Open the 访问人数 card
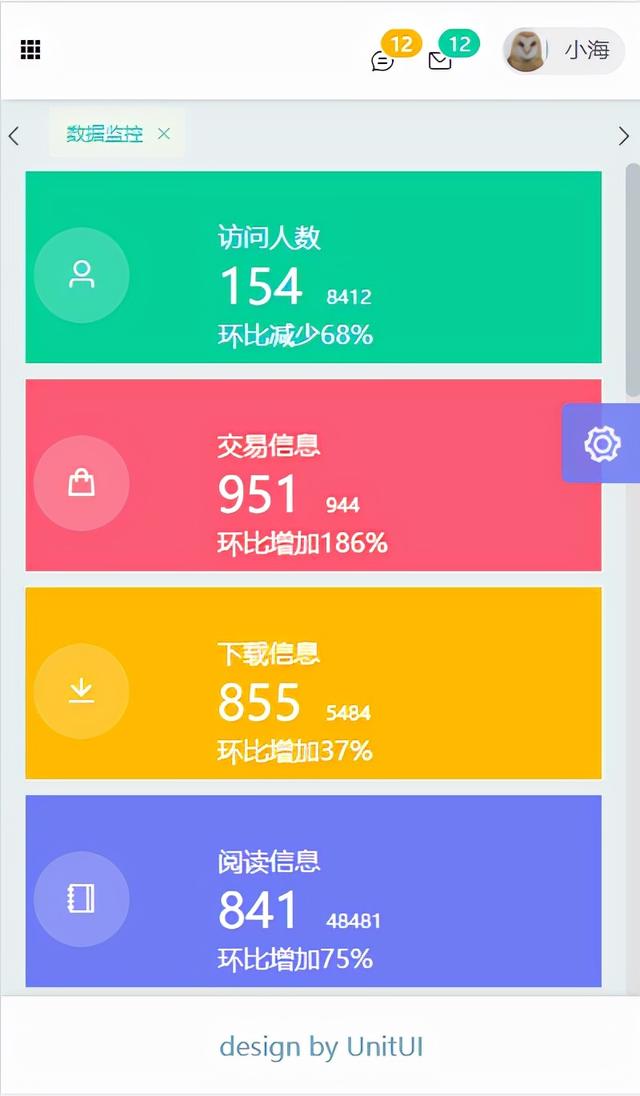Screen dimensions: 640x1096 tap(313, 267)
